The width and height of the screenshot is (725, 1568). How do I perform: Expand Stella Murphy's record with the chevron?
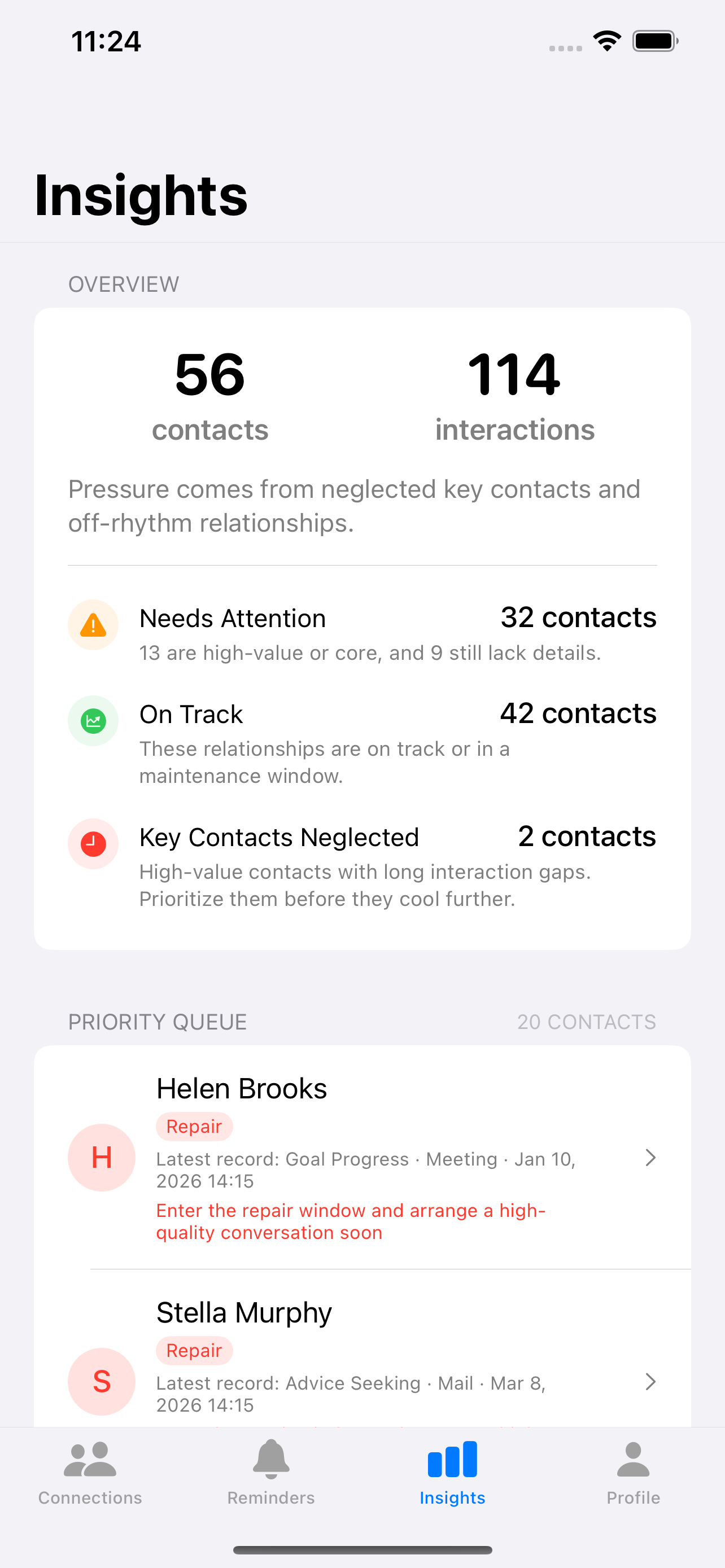(x=650, y=1382)
